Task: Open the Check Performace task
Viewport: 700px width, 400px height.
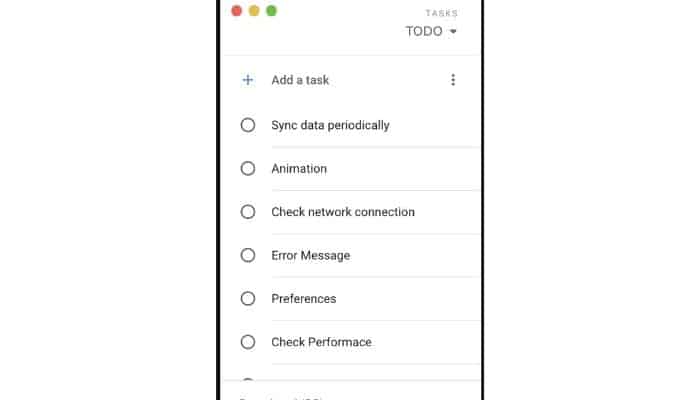Action: point(321,342)
